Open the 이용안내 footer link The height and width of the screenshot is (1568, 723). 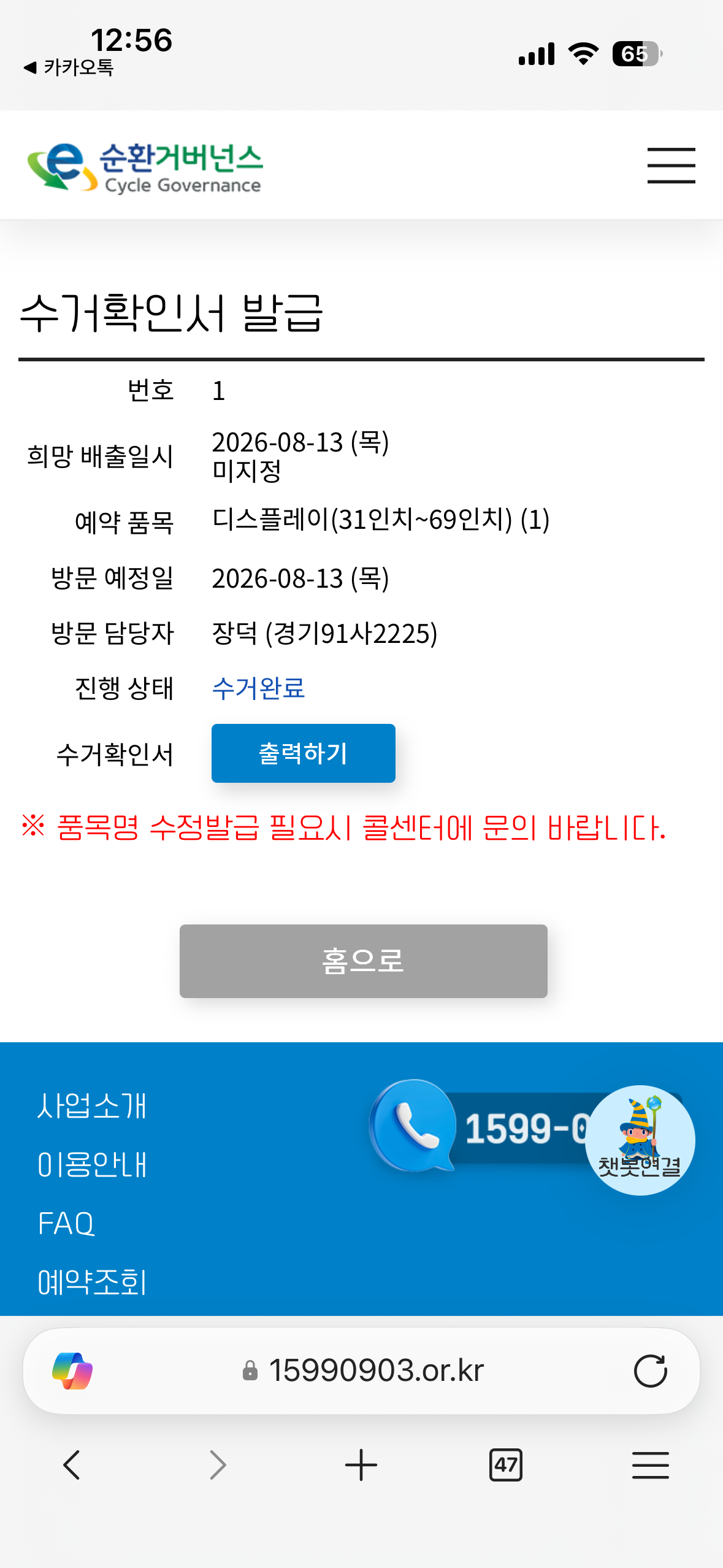(92, 1164)
